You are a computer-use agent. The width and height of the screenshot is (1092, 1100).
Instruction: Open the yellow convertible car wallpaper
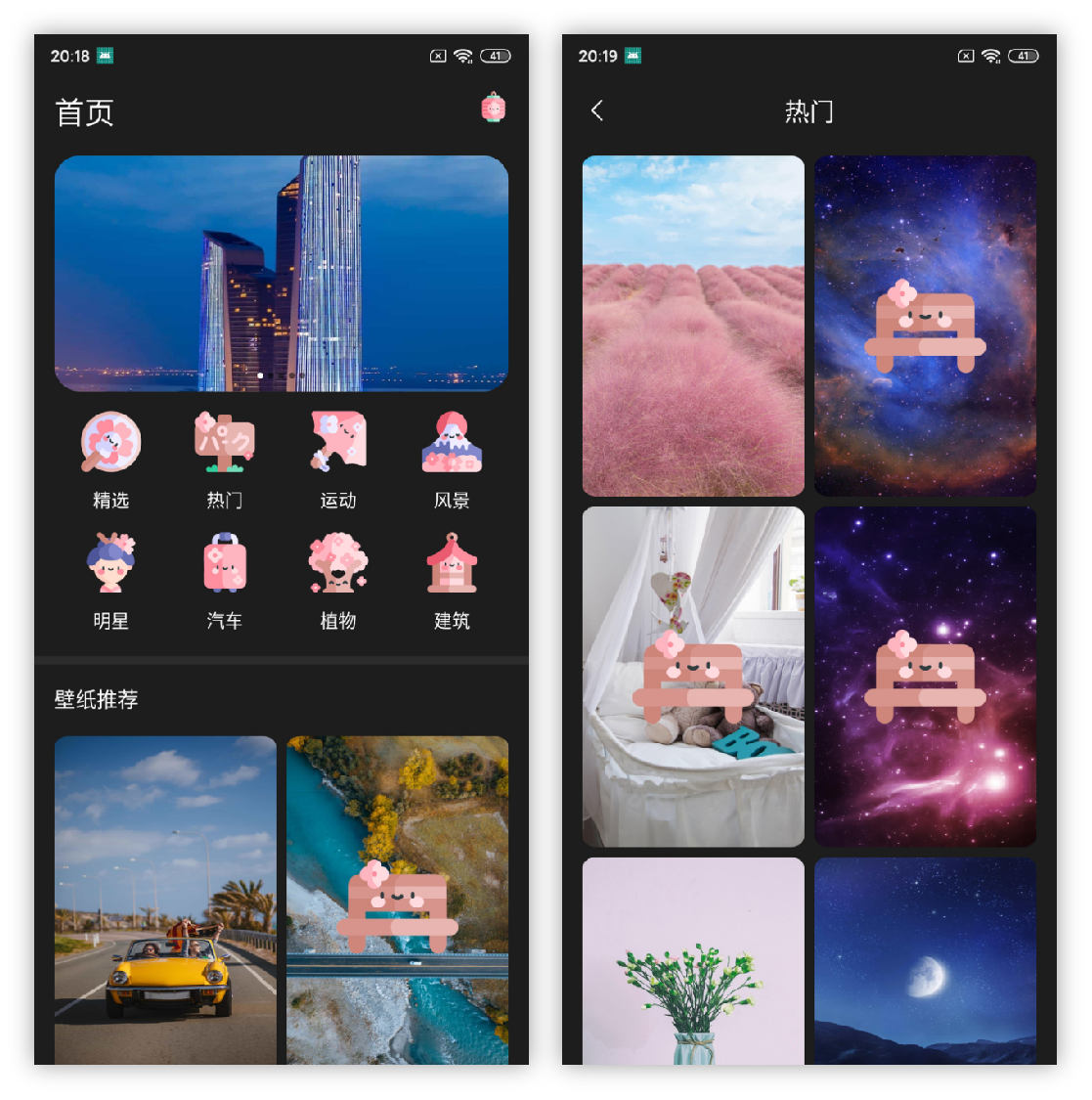point(165,900)
